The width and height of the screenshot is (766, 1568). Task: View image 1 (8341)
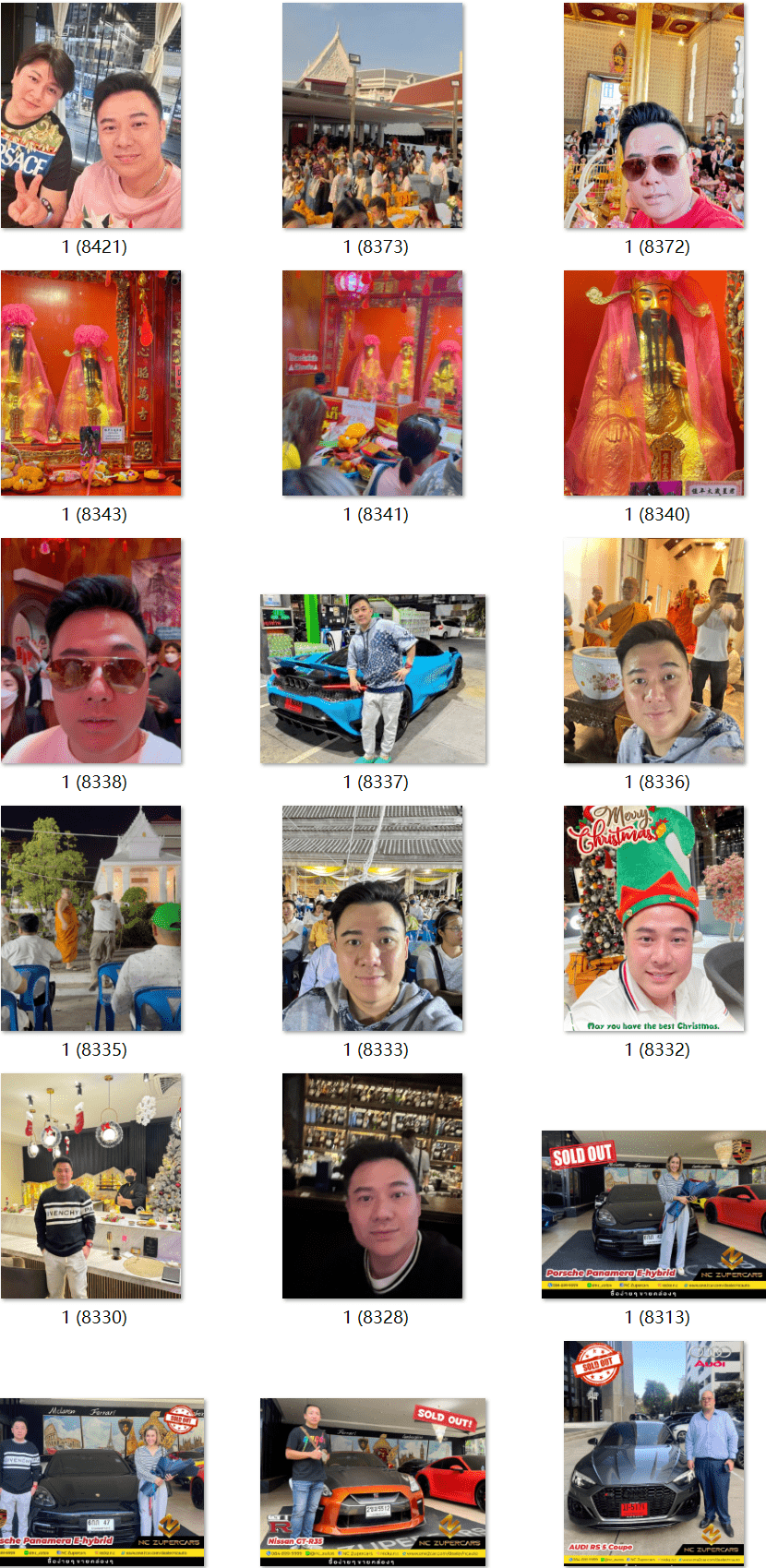pyautogui.click(x=373, y=383)
